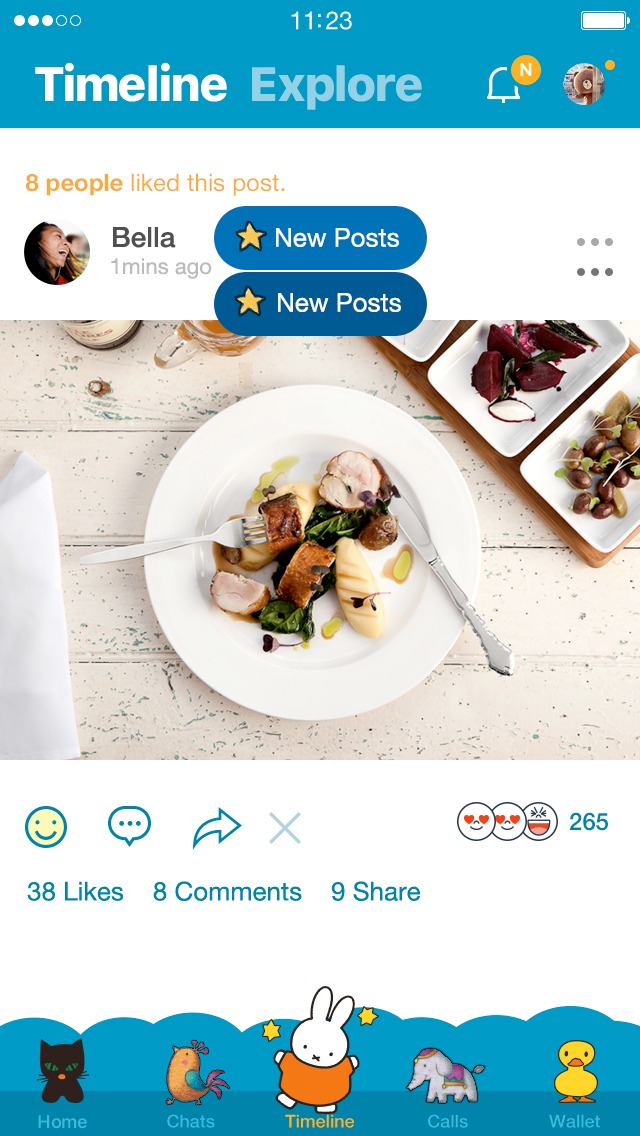Go to the Home tab
The image size is (640, 1136).
[x=62, y=1085]
